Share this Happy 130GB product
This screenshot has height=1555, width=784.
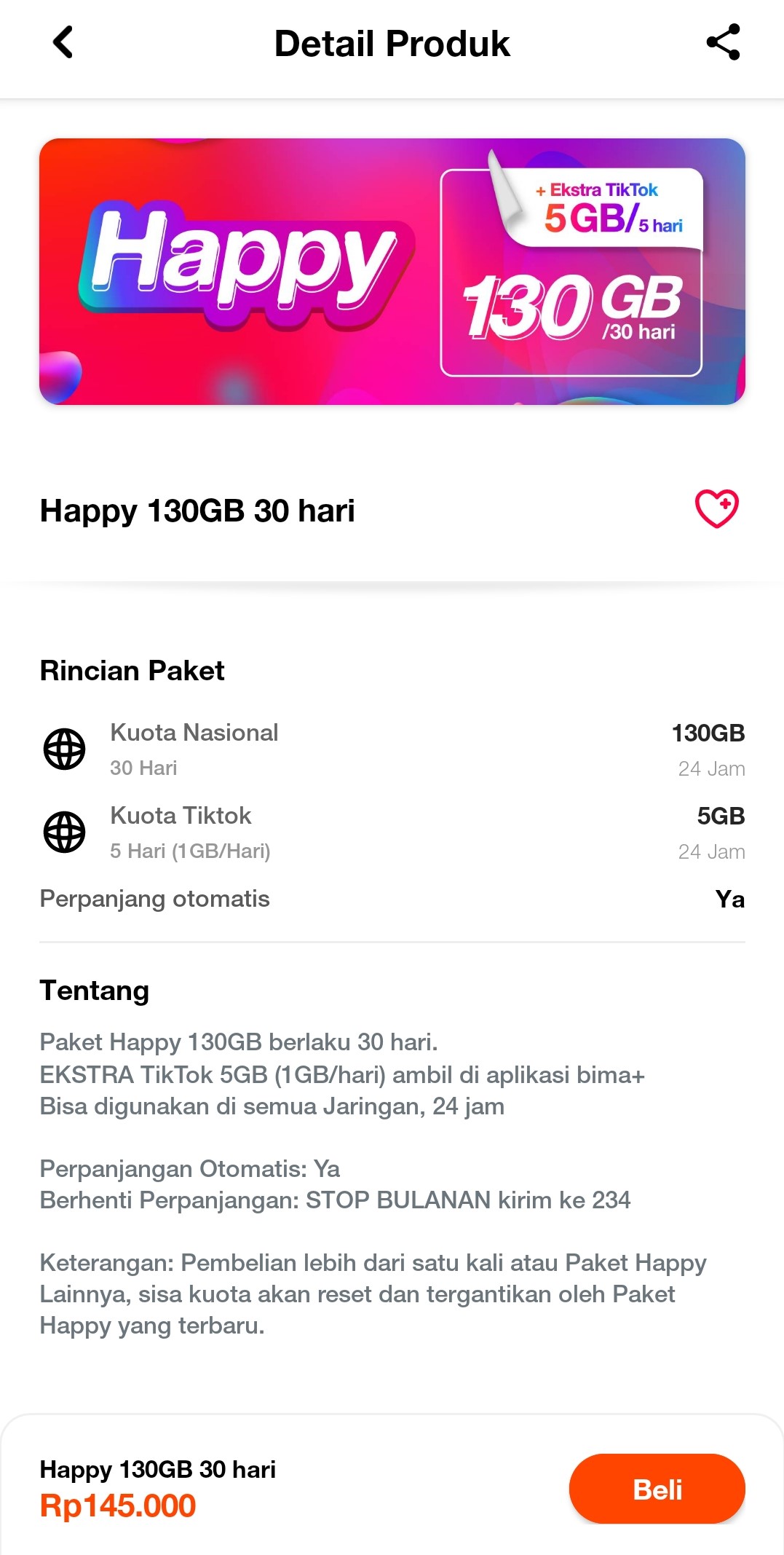[723, 42]
